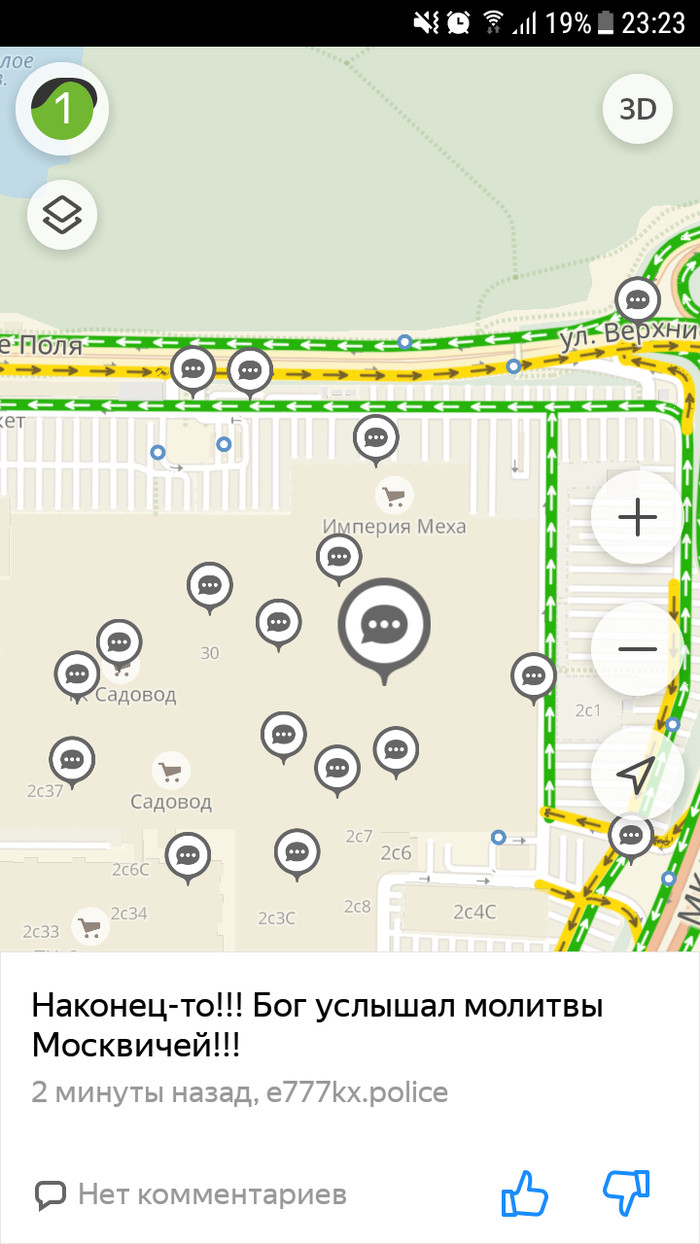Viewport: 700px width, 1244px height.
Task: Switch the map to 3D view
Action: (x=638, y=109)
